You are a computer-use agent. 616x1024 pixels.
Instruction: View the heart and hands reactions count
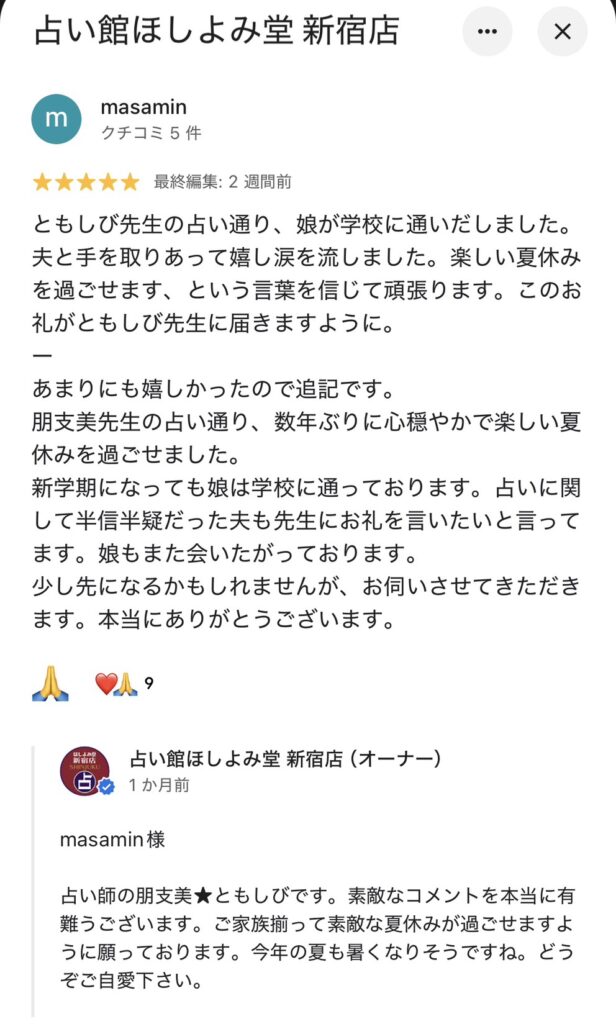pos(124,684)
